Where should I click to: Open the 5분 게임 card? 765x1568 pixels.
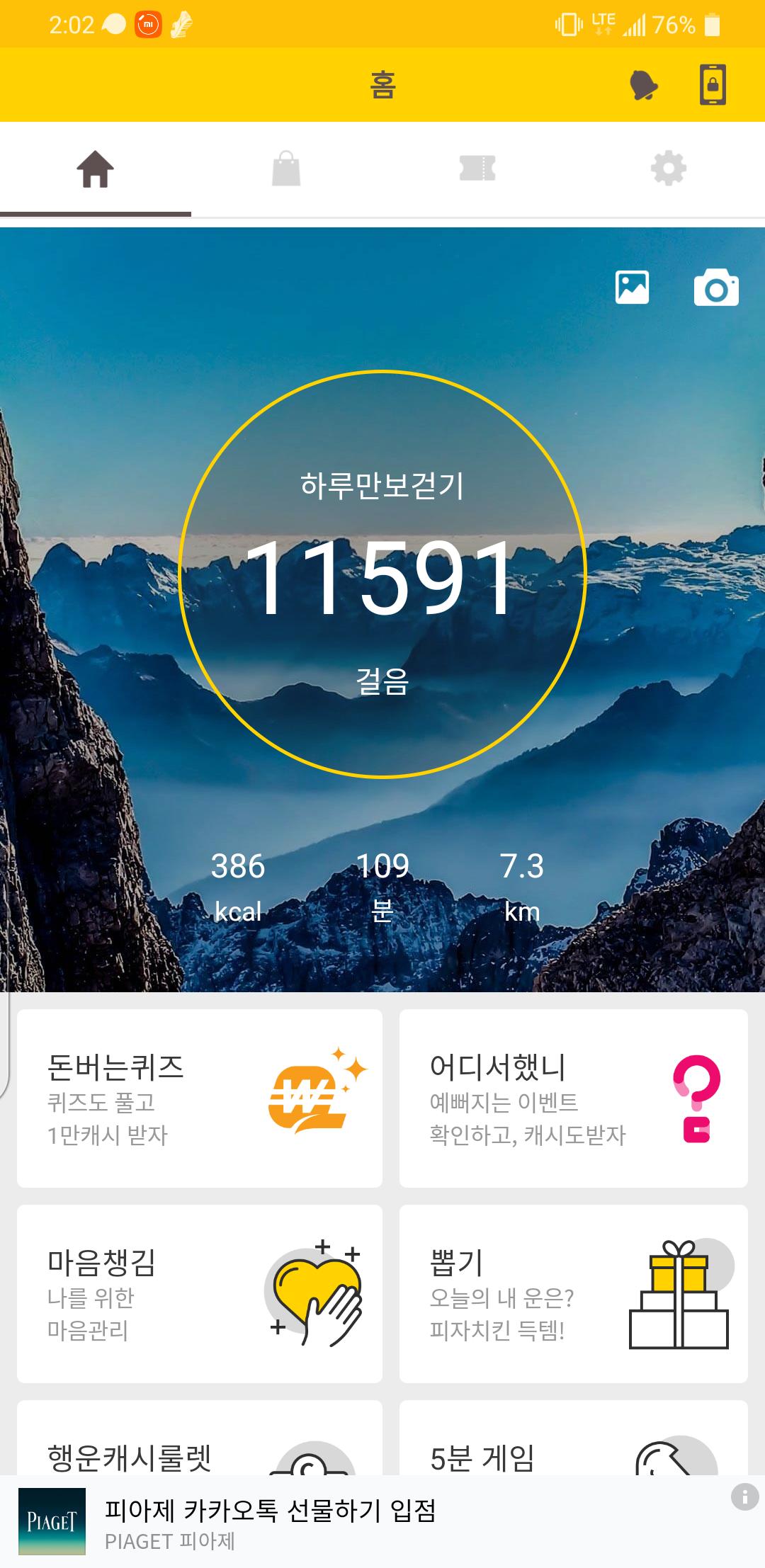573,1443
